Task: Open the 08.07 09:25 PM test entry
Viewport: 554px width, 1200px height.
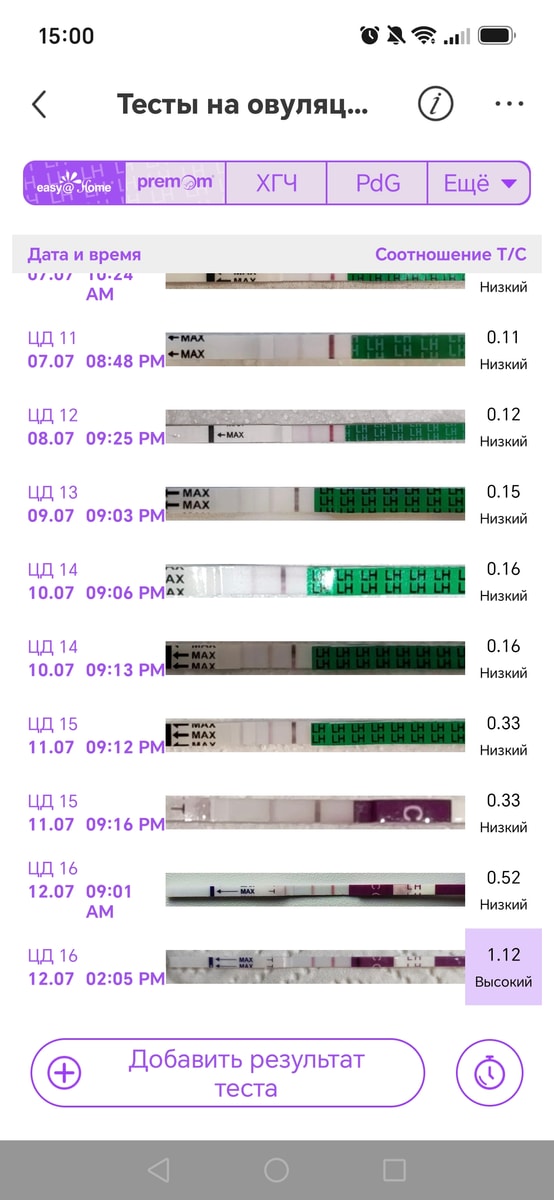Action: tap(277, 426)
